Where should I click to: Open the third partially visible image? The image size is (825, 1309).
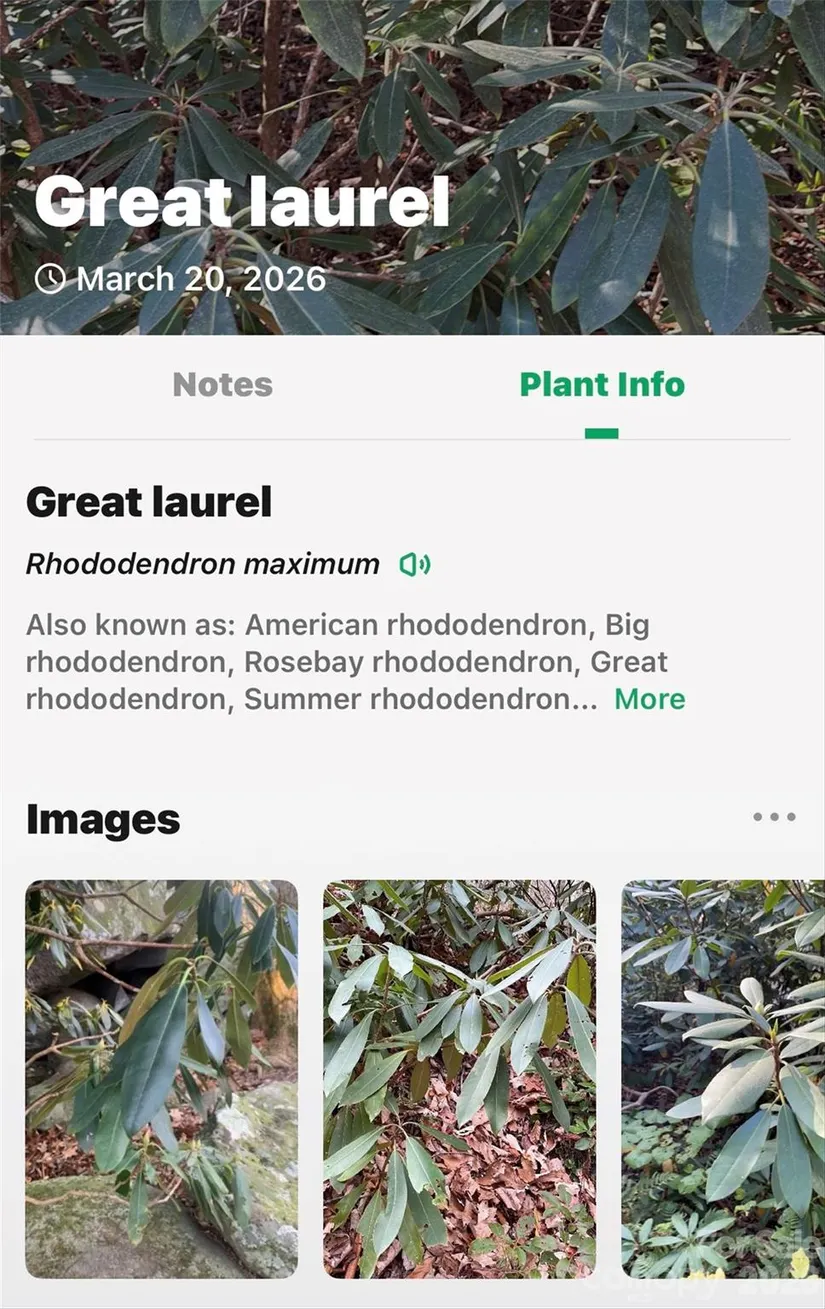pyautogui.click(x=723, y=1078)
